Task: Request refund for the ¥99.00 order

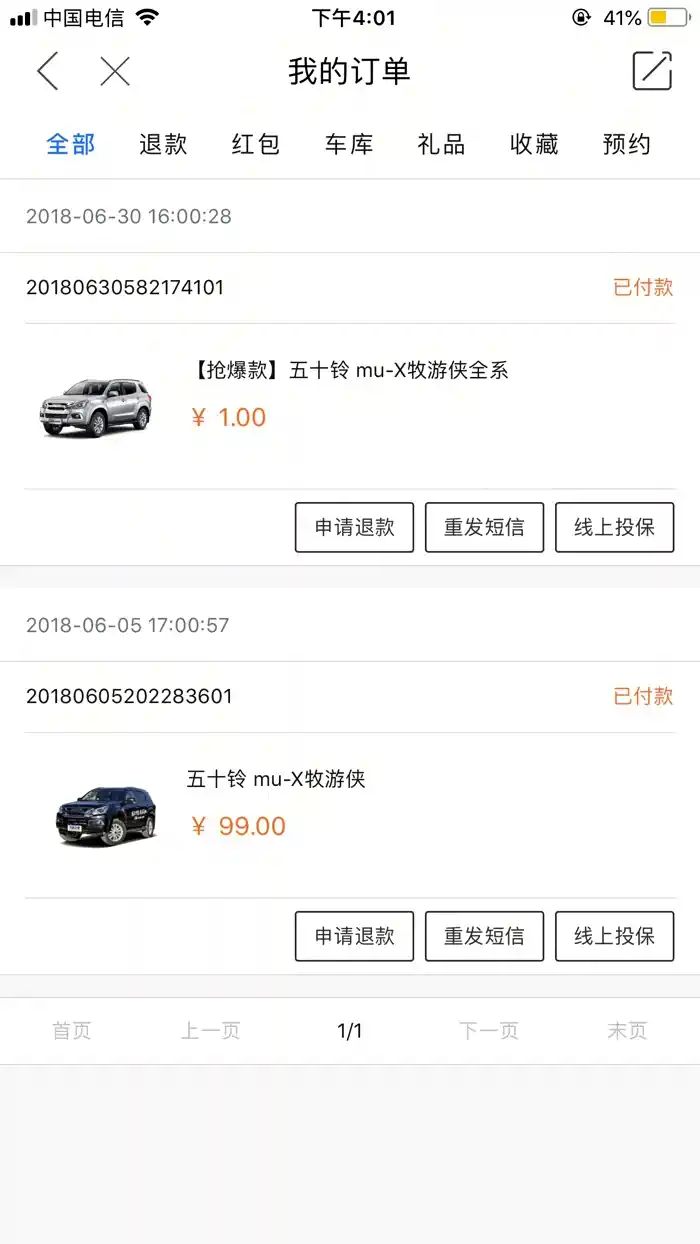Action: tap(354, 936)
